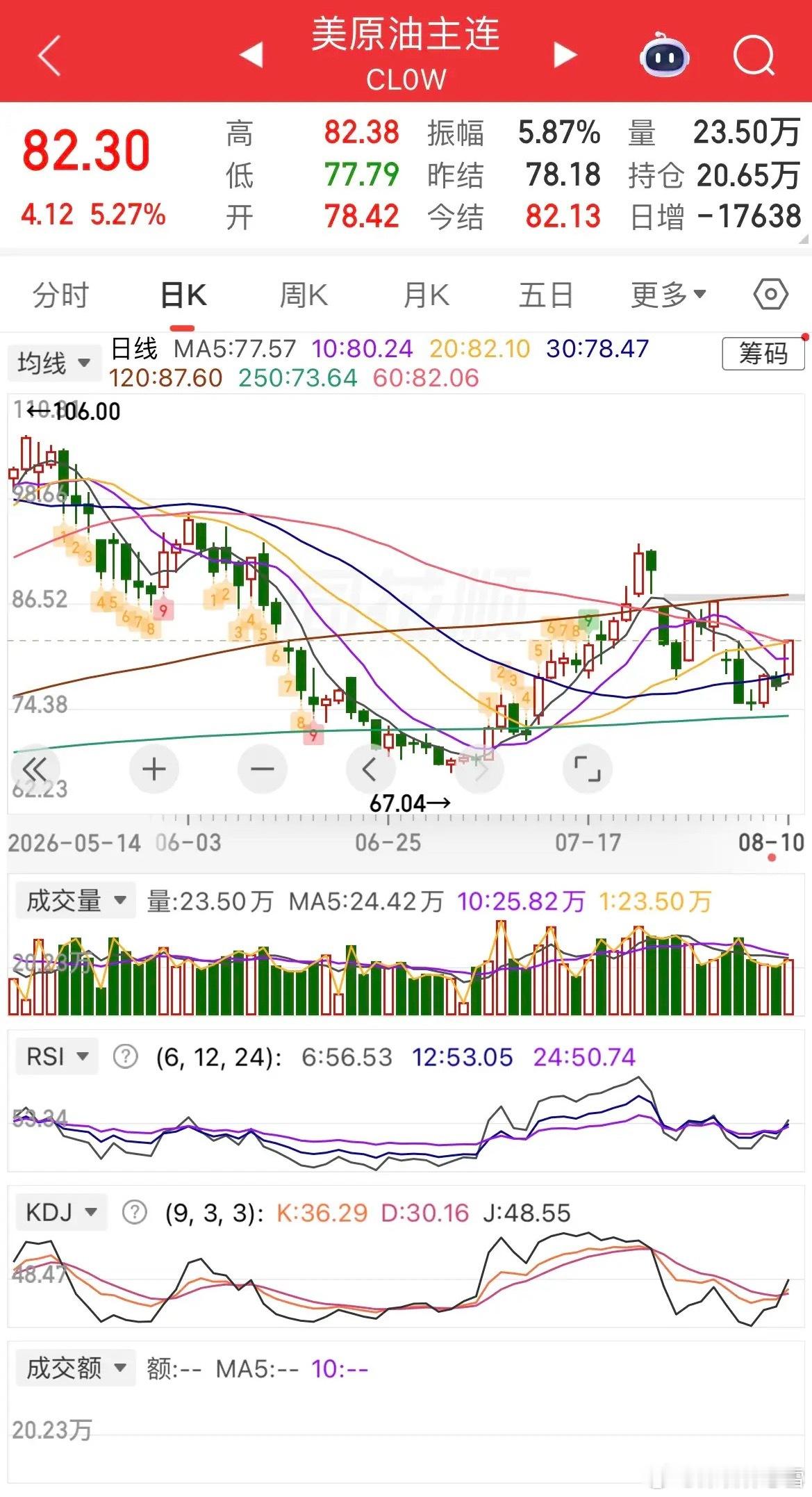812x1497 pixels.
Task: Expand the 更多 period dropdown
Action: pos(668,295)
